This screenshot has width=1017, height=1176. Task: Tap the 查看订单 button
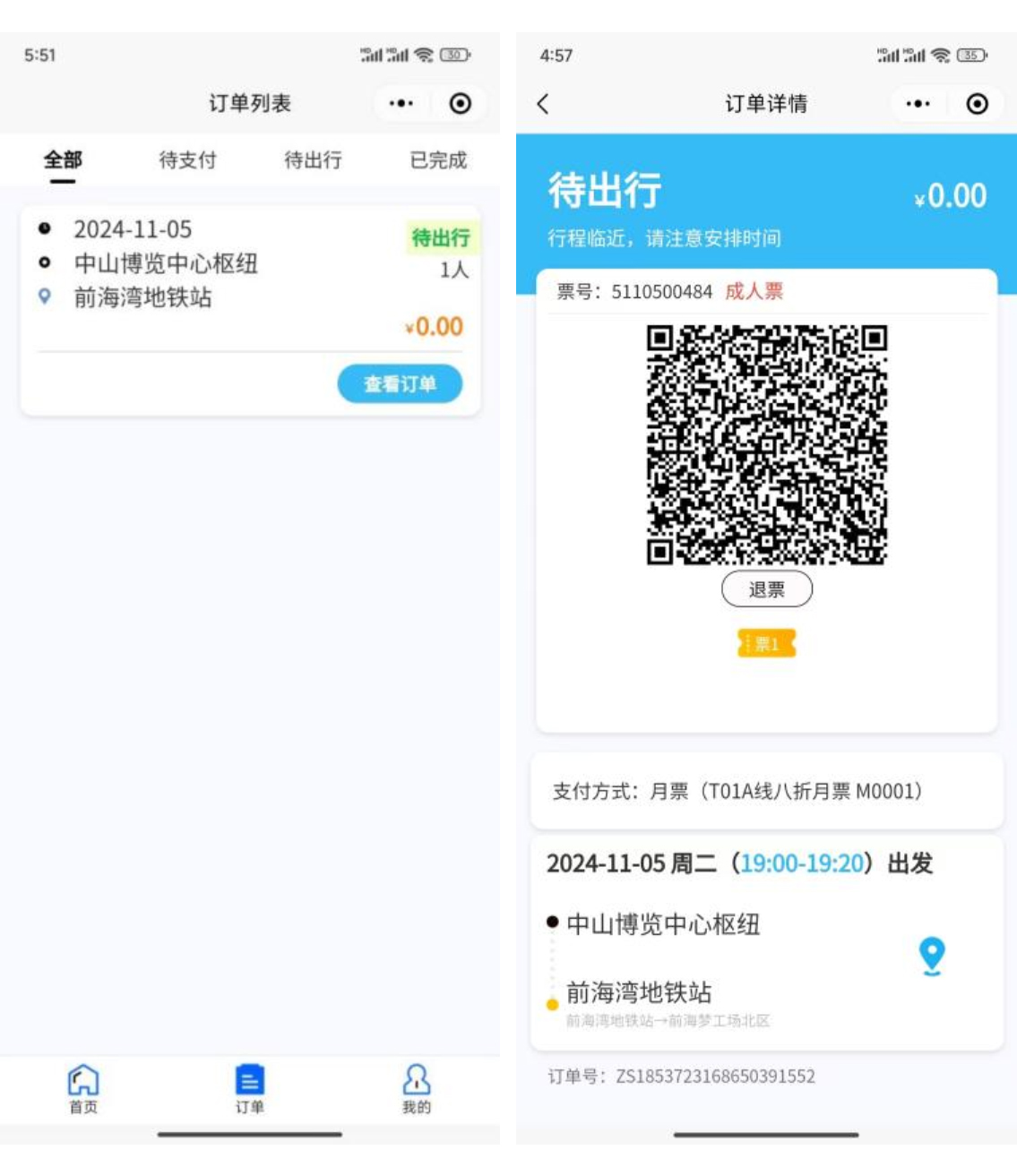pos(400,384)
